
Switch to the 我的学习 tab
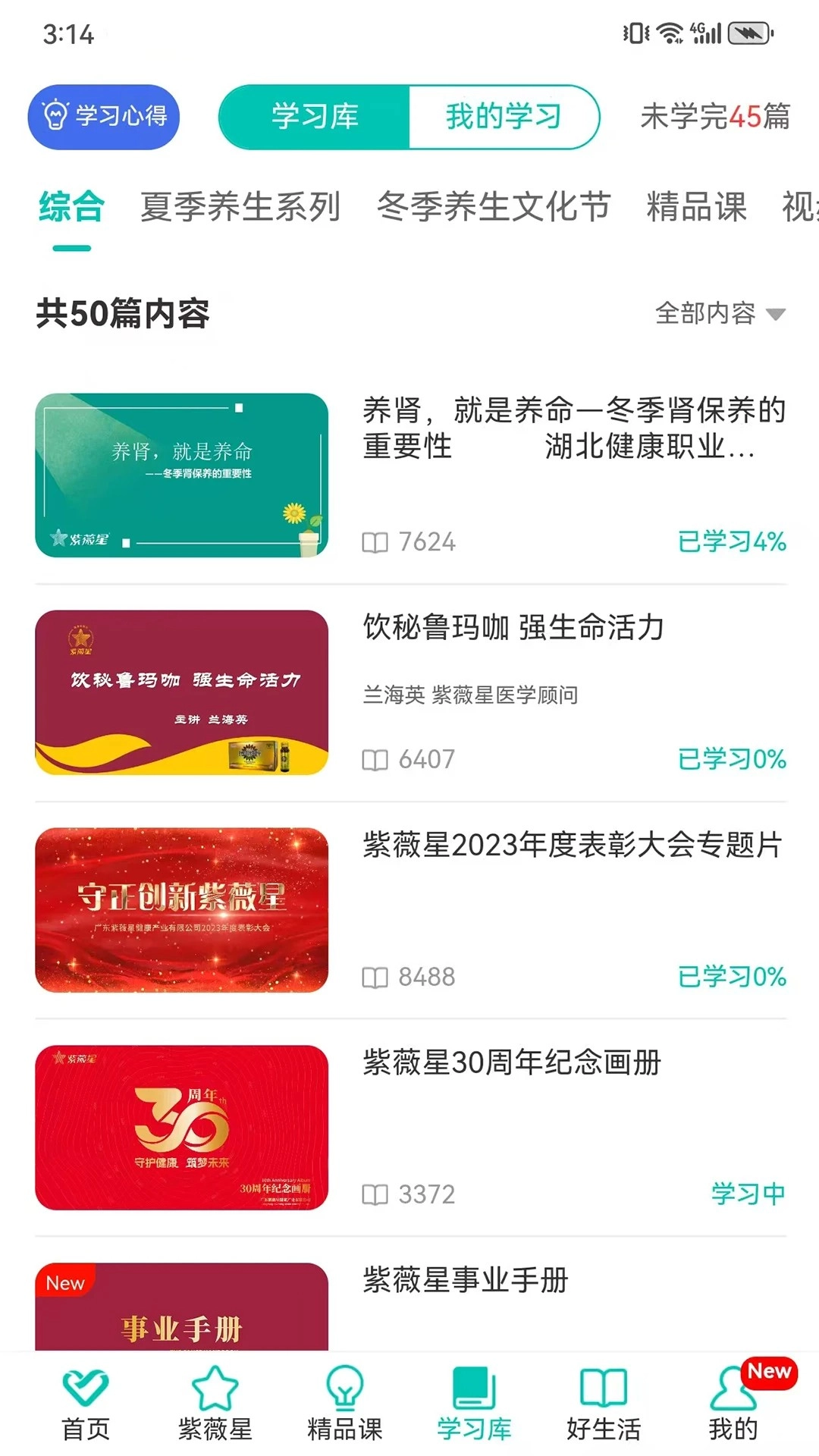503,117
